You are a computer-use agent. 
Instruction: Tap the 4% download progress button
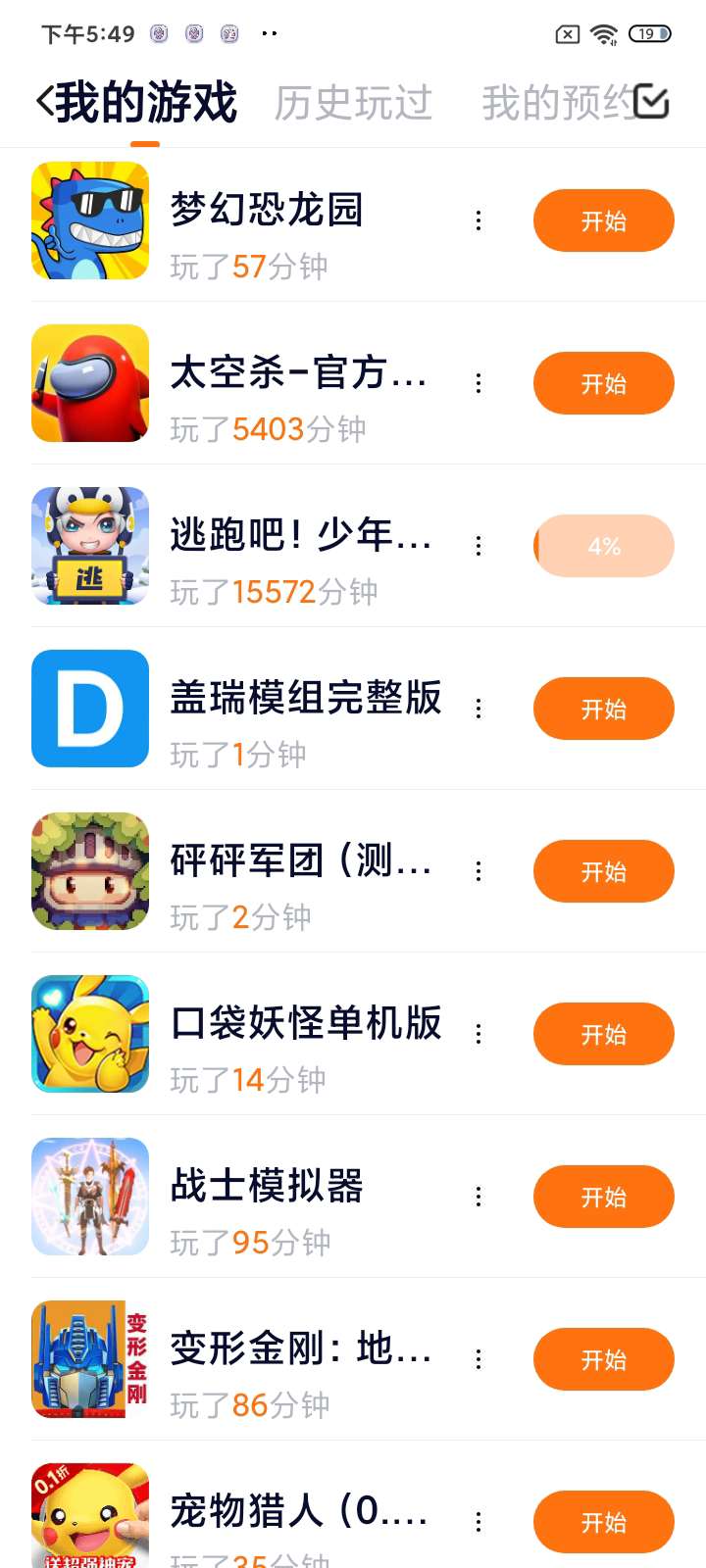pyautogui.click(x=603, y=546)
